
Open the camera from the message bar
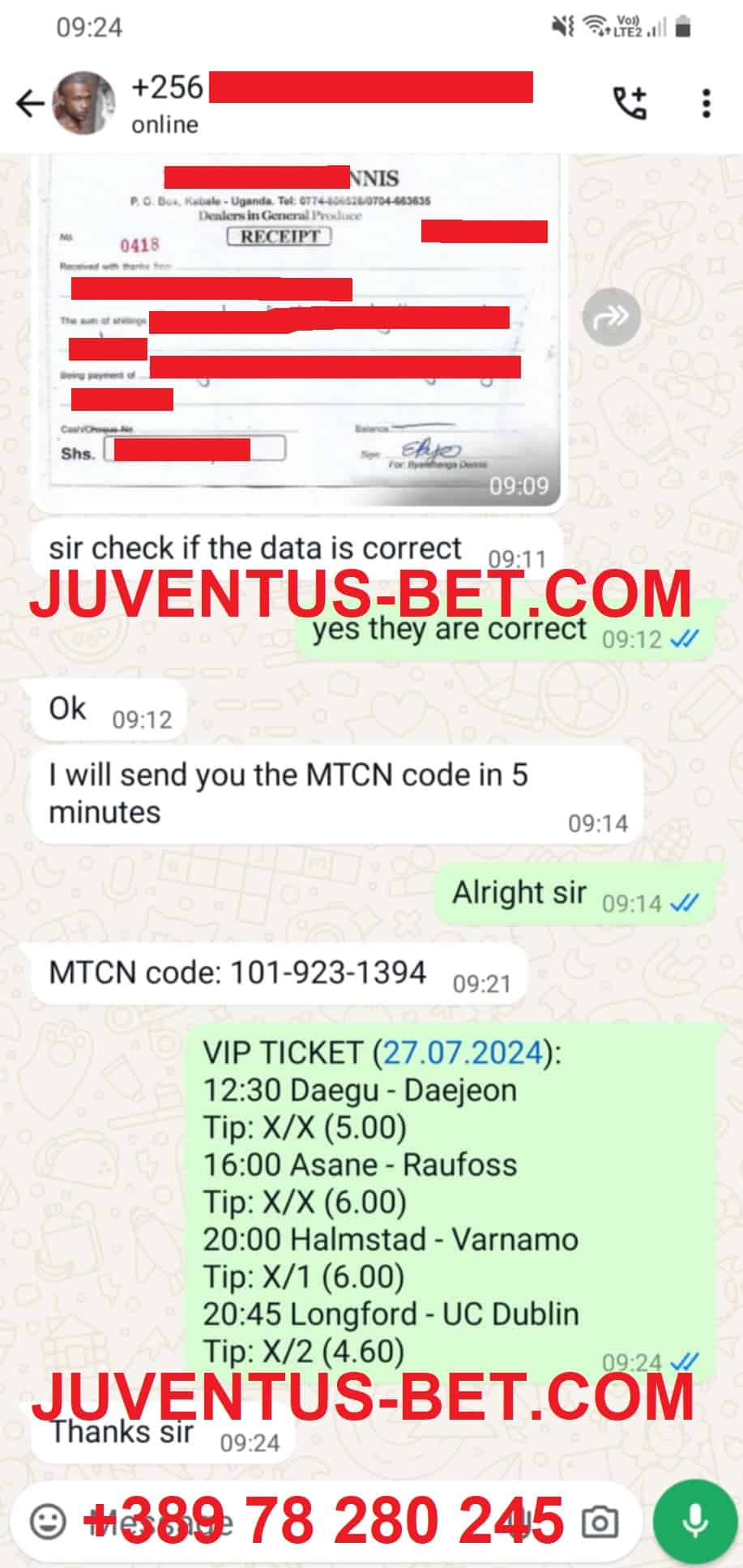tap(600, 1522)
